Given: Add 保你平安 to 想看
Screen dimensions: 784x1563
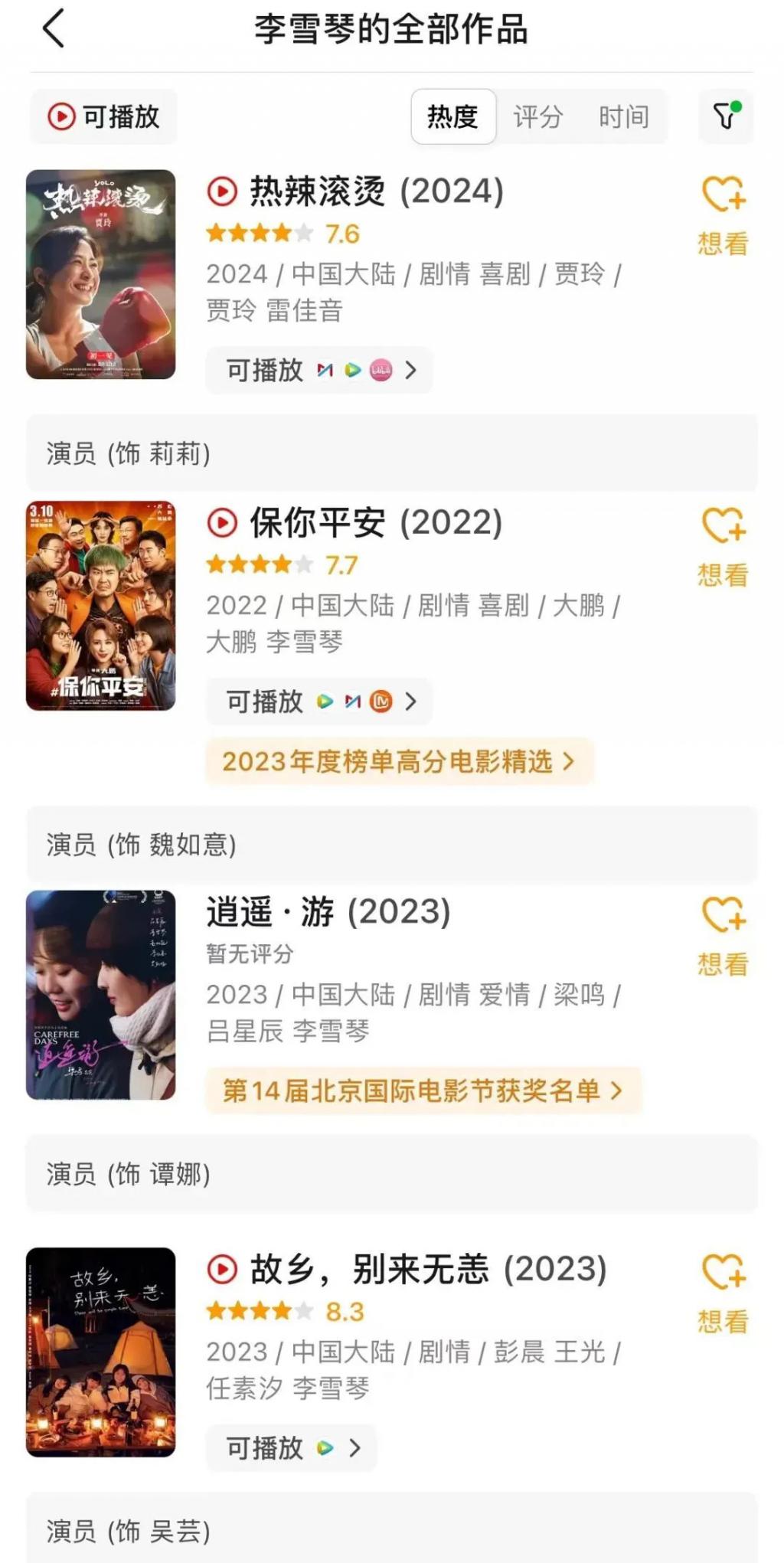Looking at the screenshot, I should point(723,546).
